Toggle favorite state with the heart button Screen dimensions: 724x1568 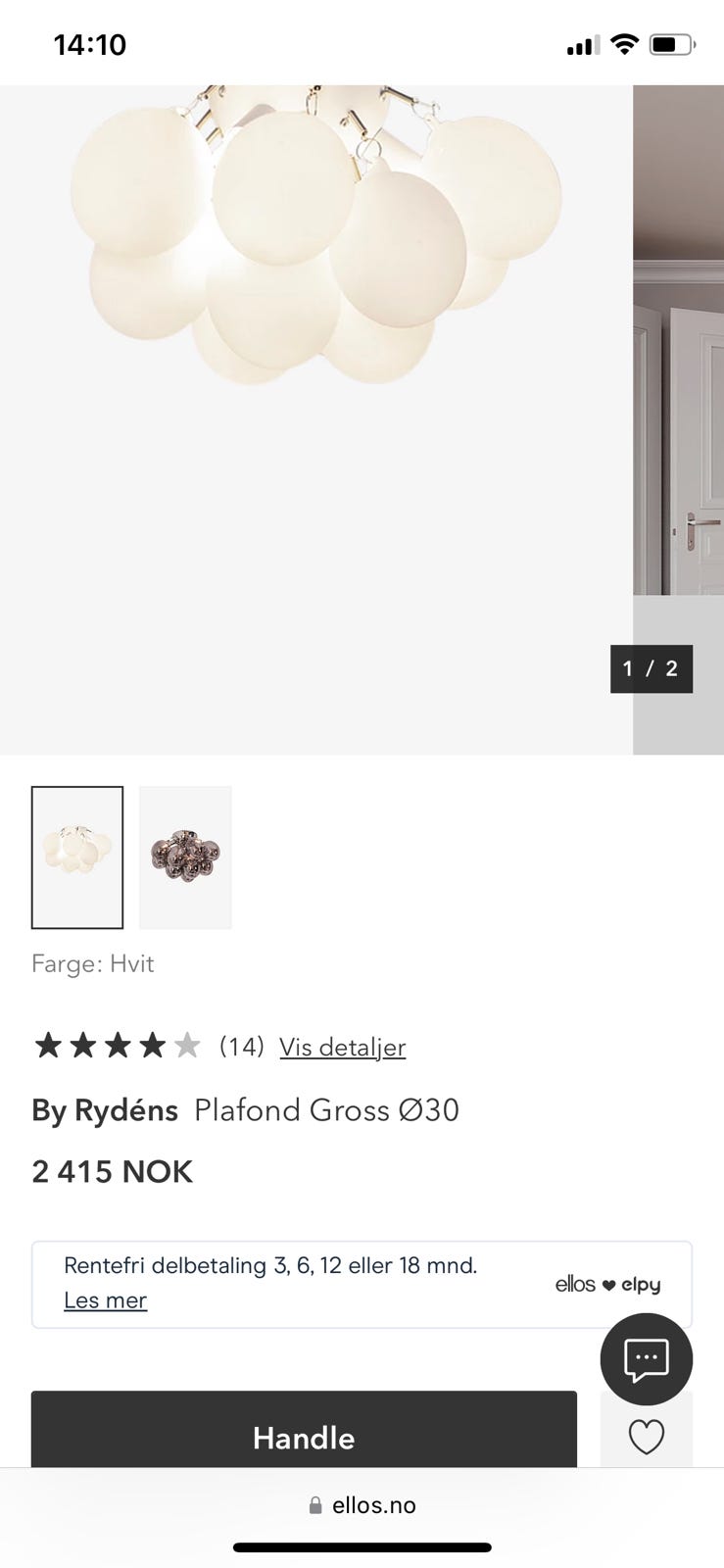[x=646, y=1437]
